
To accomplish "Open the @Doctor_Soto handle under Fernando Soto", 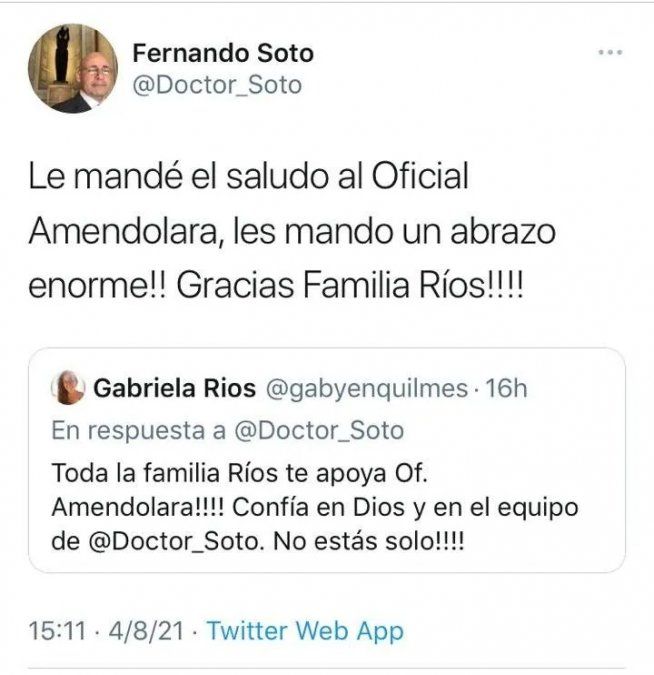I will click(x=216, y=85).
